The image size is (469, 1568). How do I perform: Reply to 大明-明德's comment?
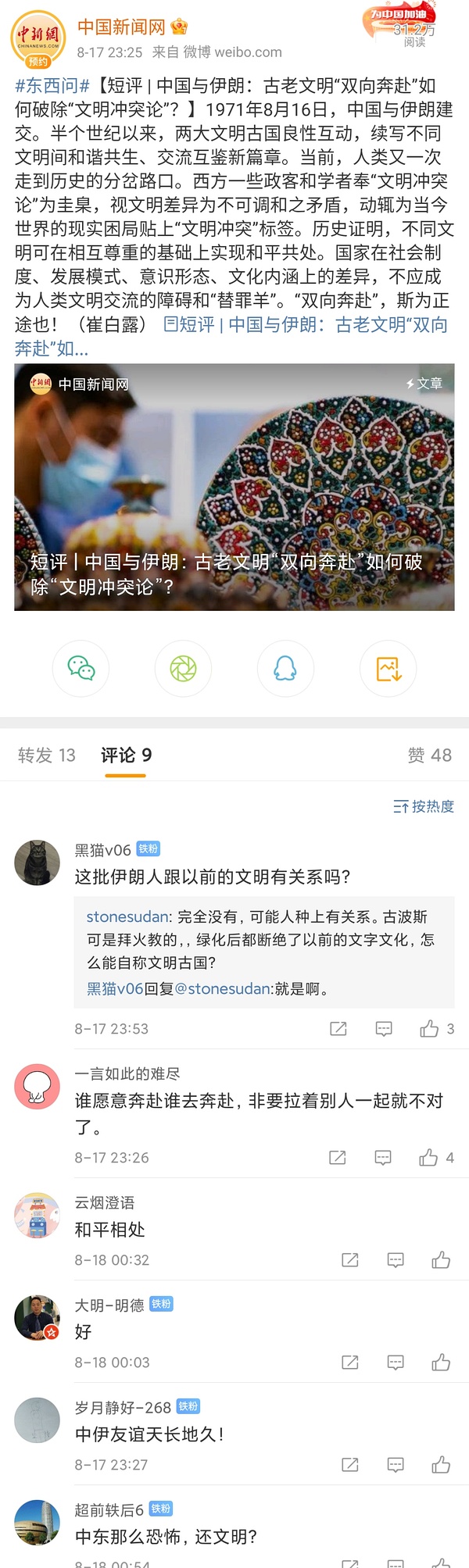point(396,1363)
